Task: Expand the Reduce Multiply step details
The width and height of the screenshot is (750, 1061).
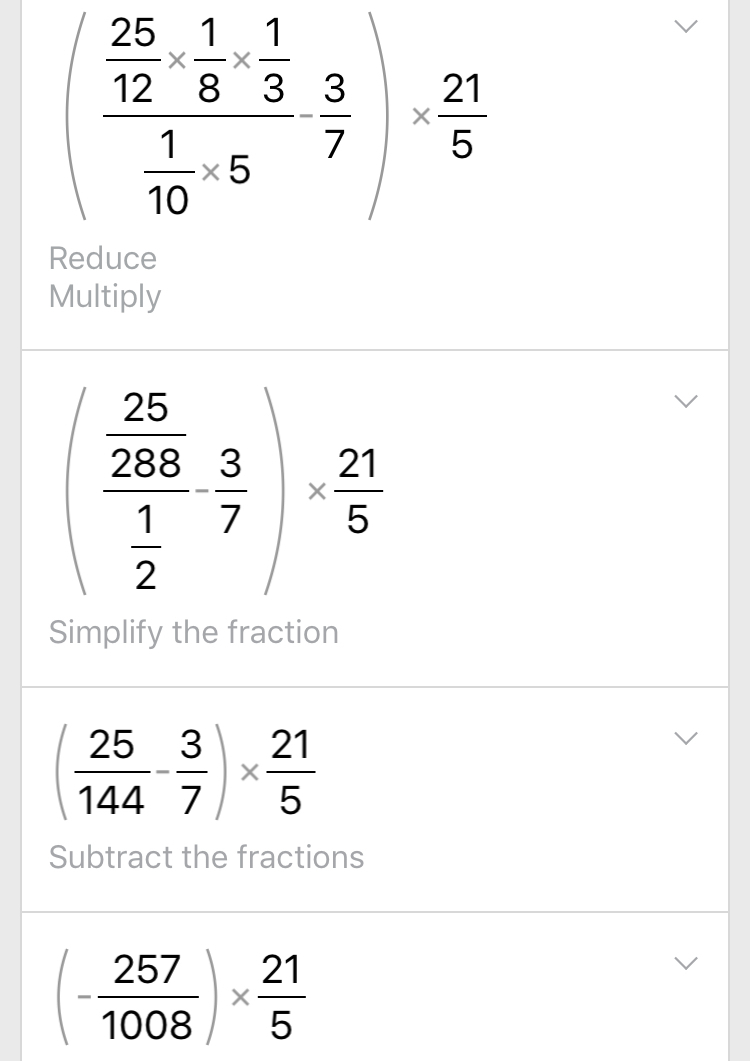Action: tap(686, 26)
